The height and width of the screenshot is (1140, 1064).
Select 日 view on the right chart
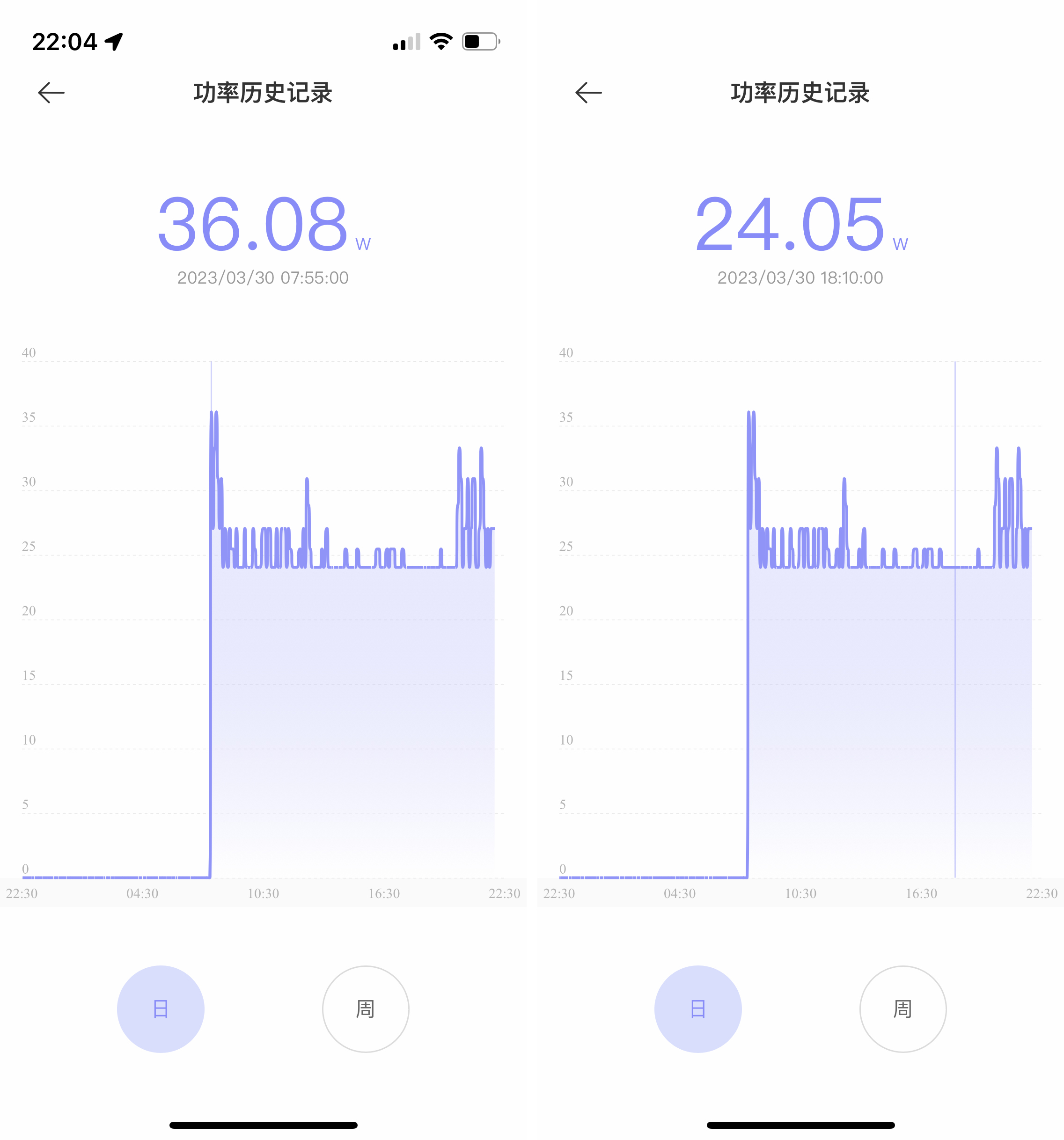click(698, 1009)
